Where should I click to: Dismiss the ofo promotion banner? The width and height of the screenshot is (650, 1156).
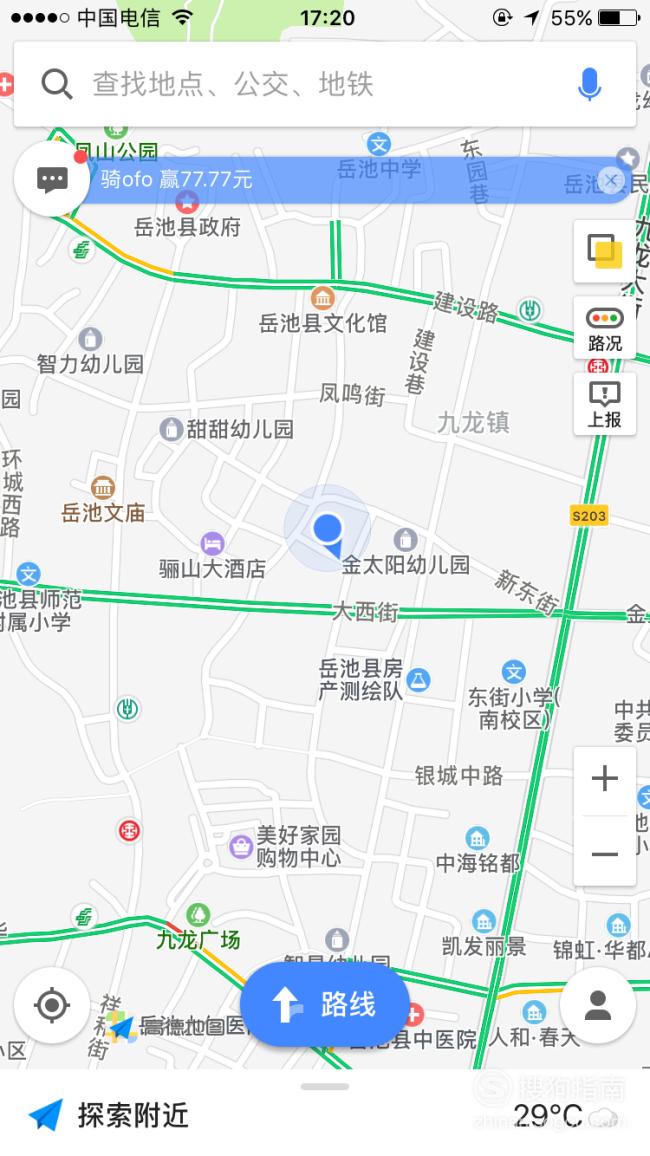click(x=610, y=180)
